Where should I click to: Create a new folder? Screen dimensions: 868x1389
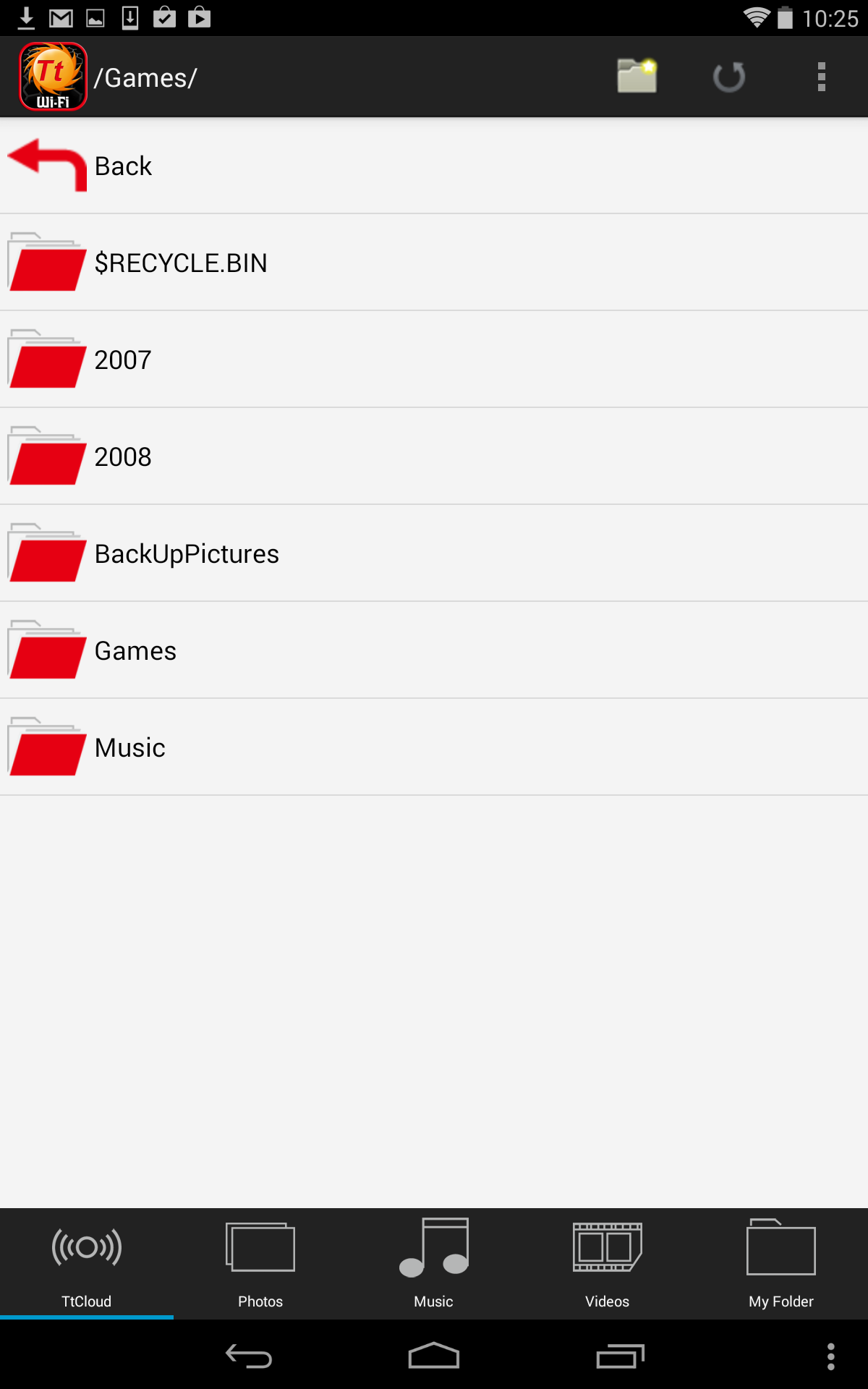pyautogui.click(x=637, y=77)
